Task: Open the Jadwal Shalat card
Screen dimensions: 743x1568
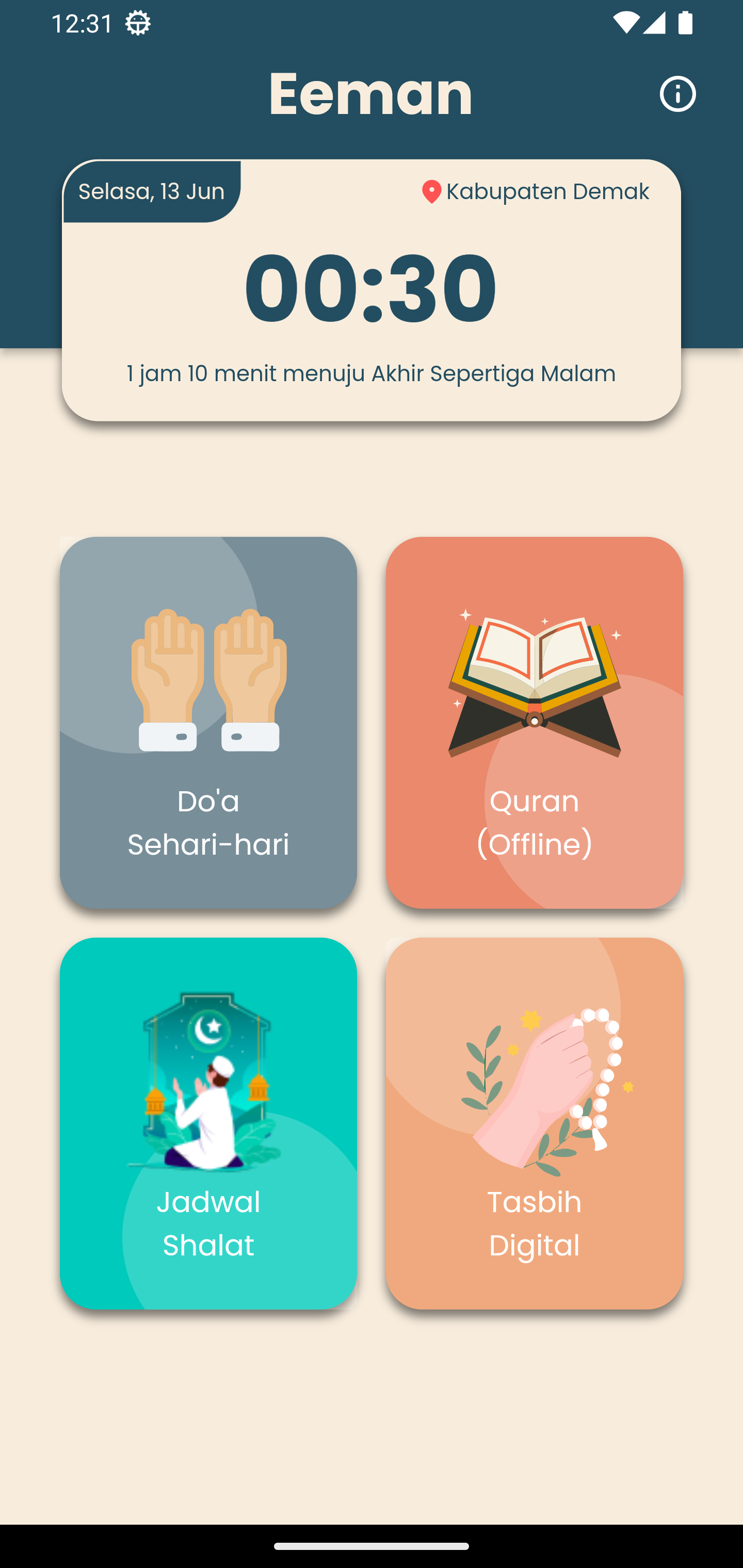Action: [208, 1123]
